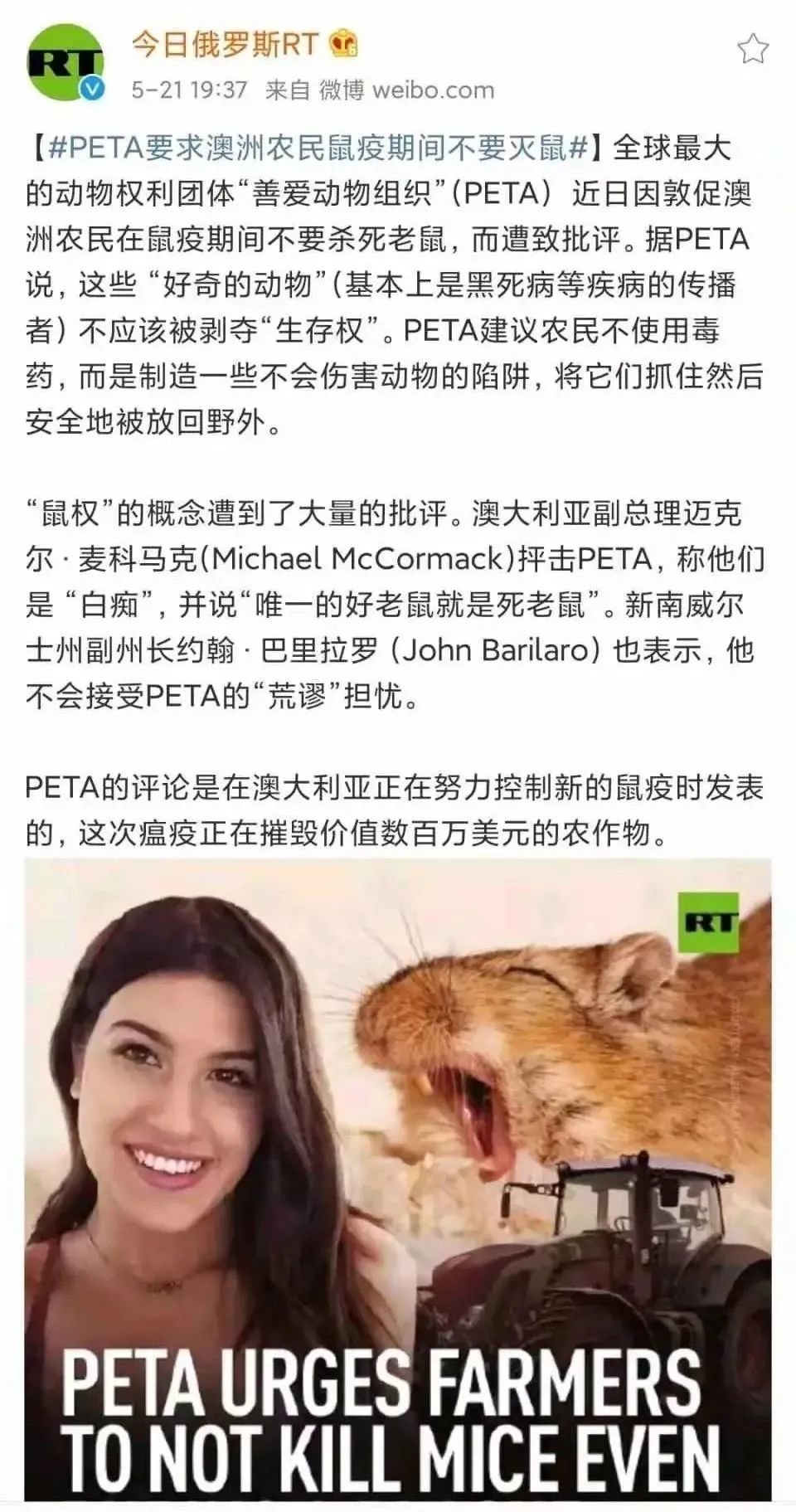796x1512 pixels.
Task: Tap the 今日俄罗斯RT account name
Action: [x=225, y=44]
